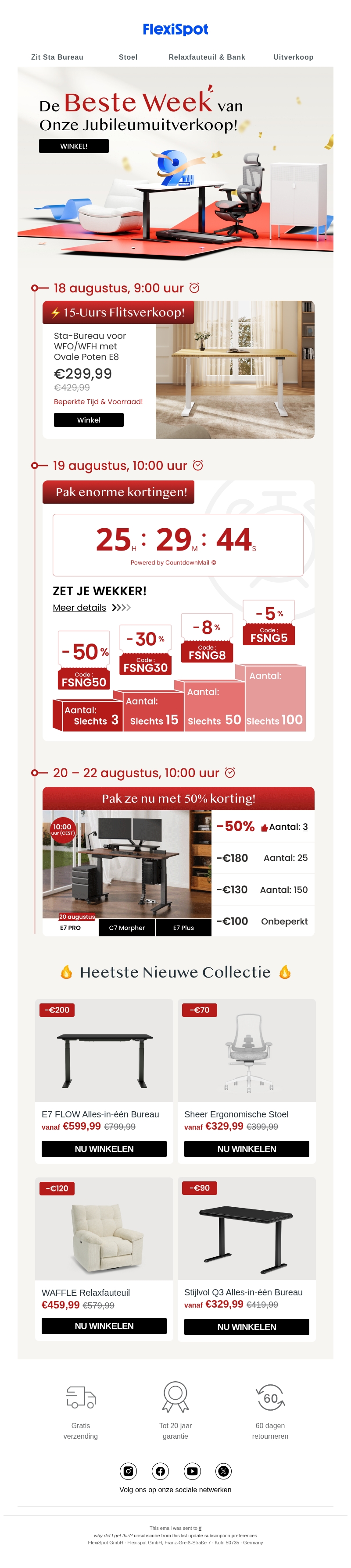Select the C7 Morpher tab
The width and height of the screenshot is (351, 1568).
[x=127, y=928]
